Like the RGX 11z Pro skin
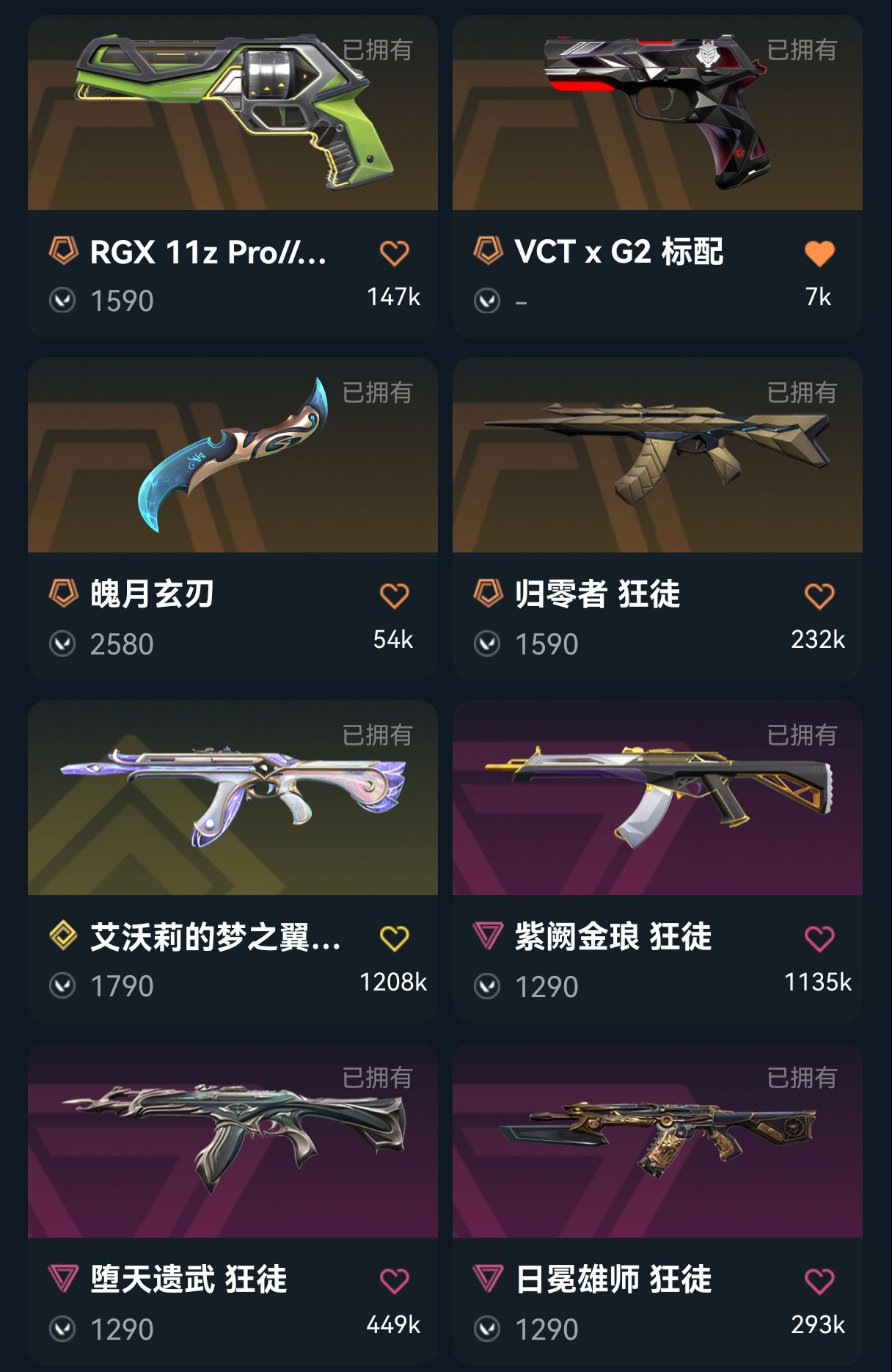Screen dimensions: 892x1372 pyautogui.click(x=394, y=253)
